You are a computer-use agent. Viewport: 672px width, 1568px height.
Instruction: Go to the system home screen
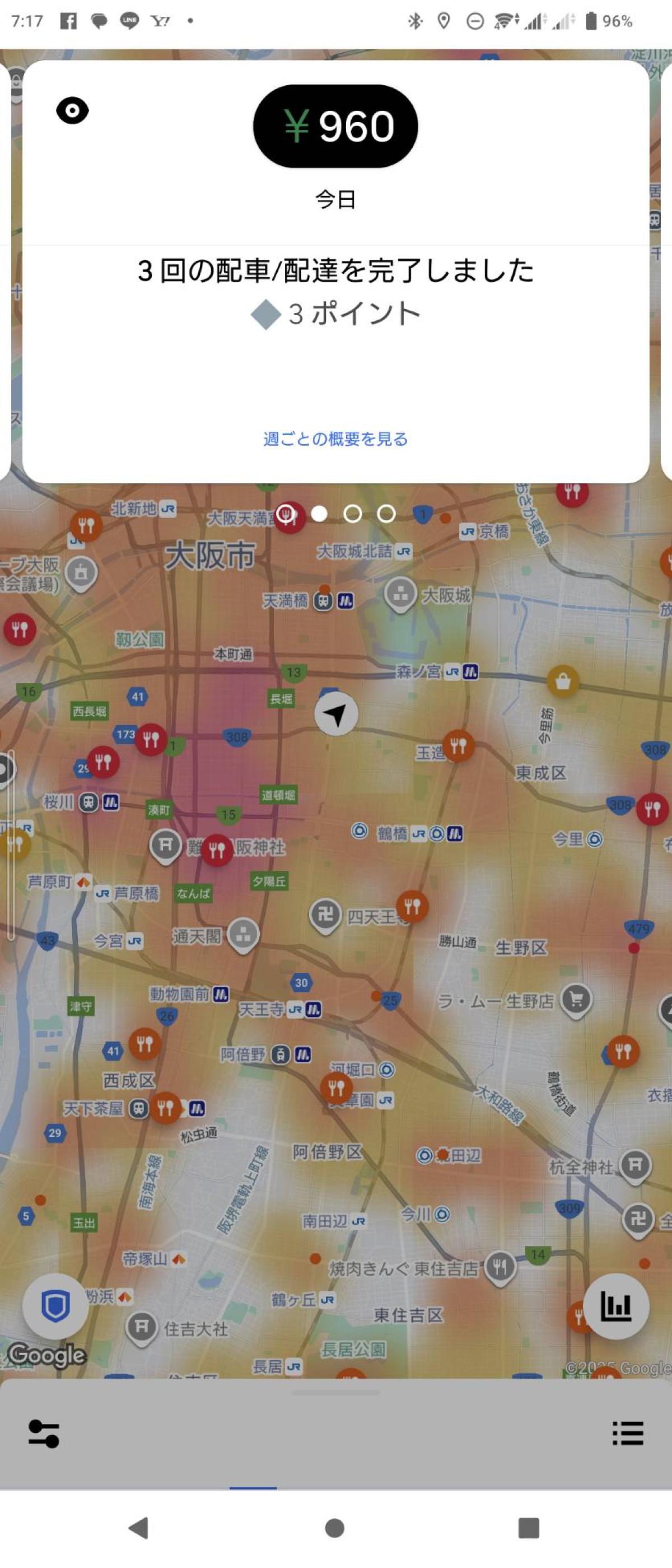(335, 1527)
